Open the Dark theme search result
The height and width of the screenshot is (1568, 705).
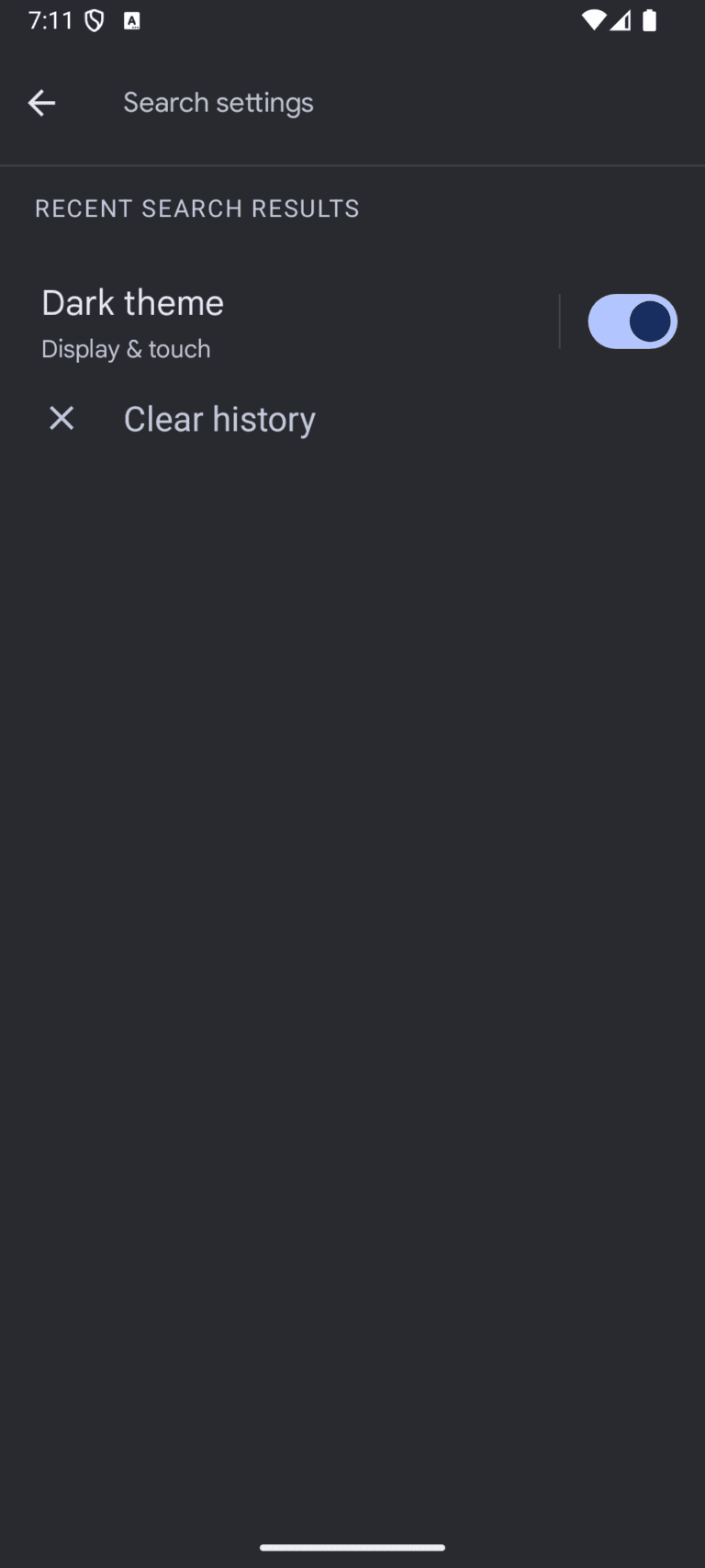[275, 323]
